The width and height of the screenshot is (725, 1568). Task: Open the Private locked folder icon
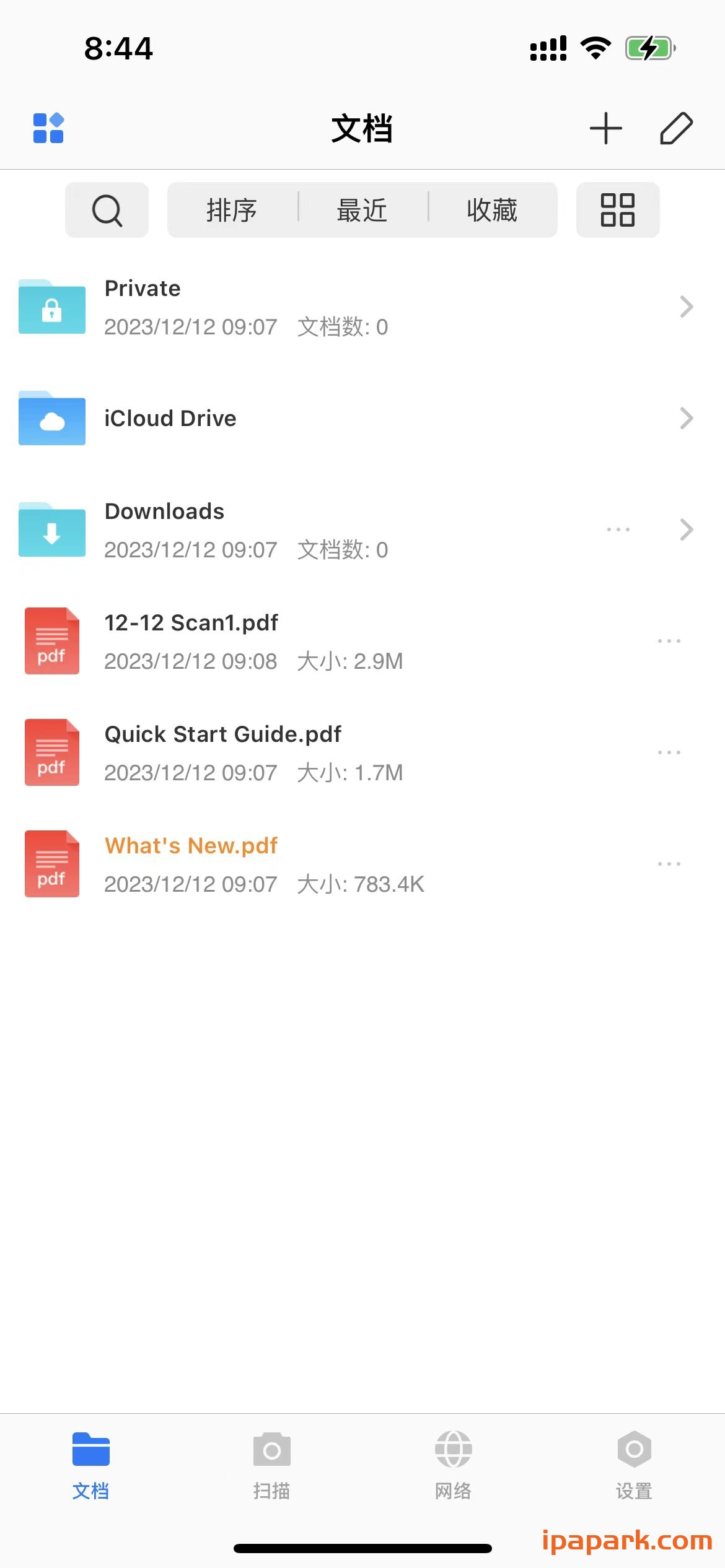click(x=51, y=308)
